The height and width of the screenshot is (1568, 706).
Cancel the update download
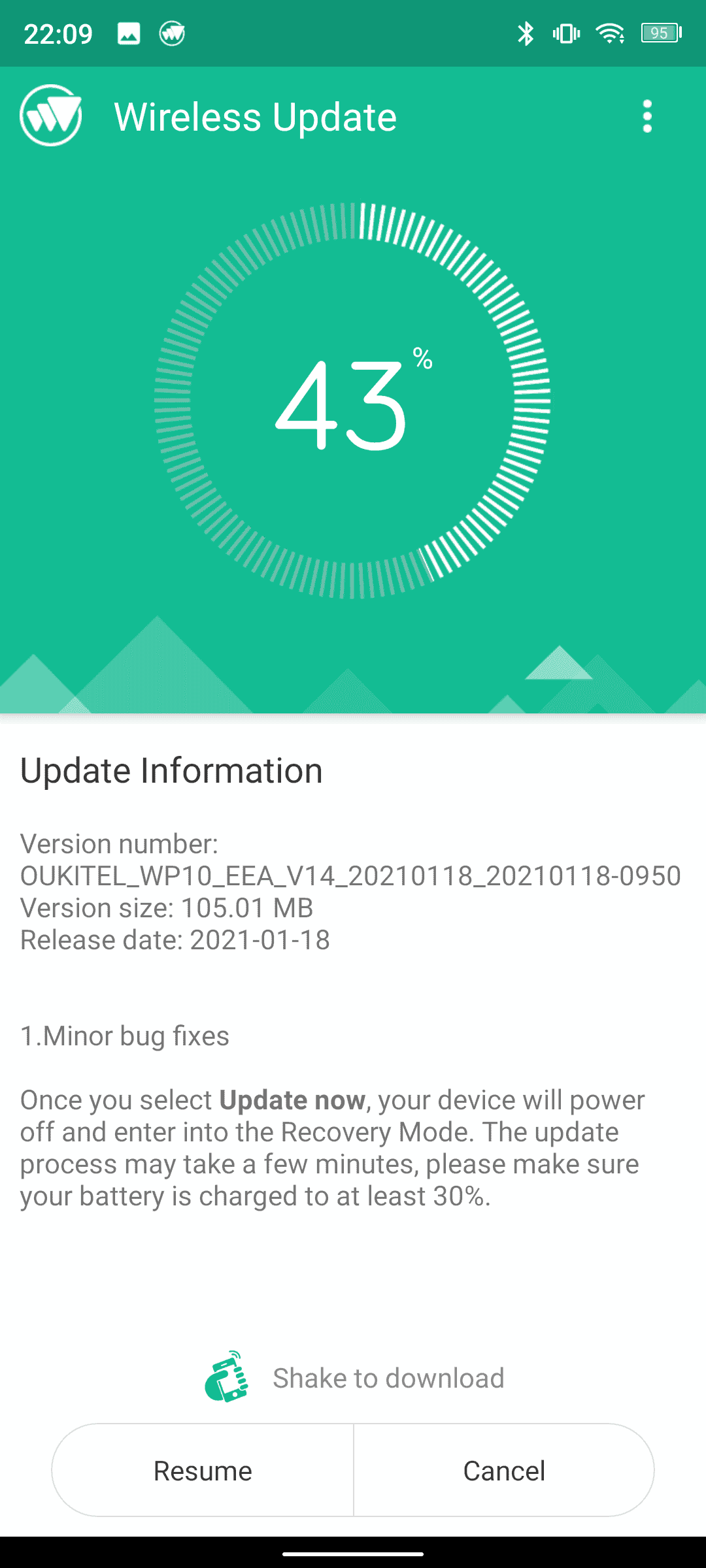pos(504,1471)
